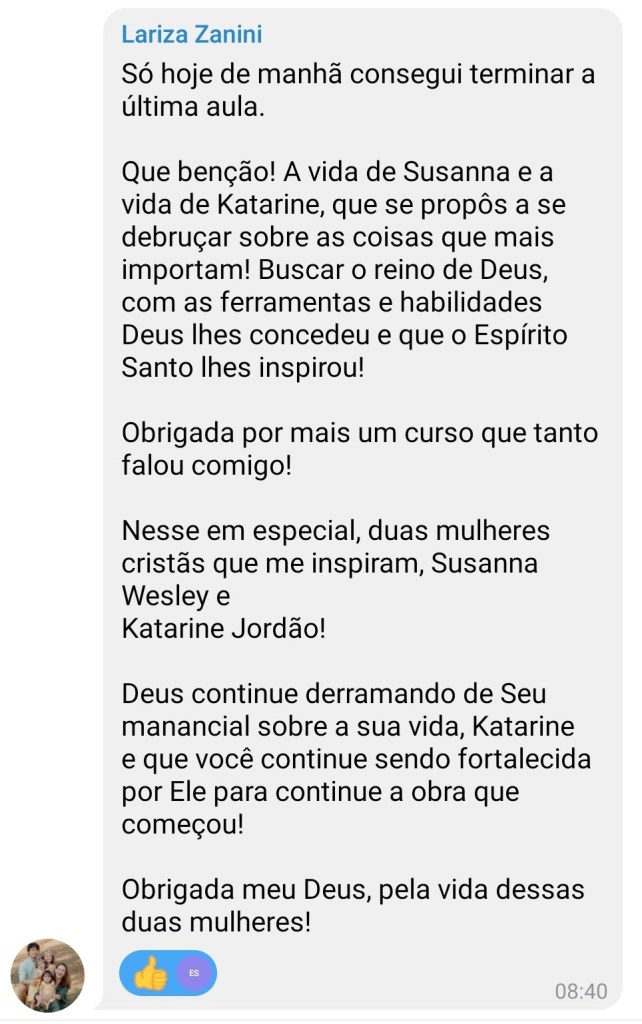Open the sender's avatar photo
This screenshot has width=642, height=1024.
click(x=47, y=975)
